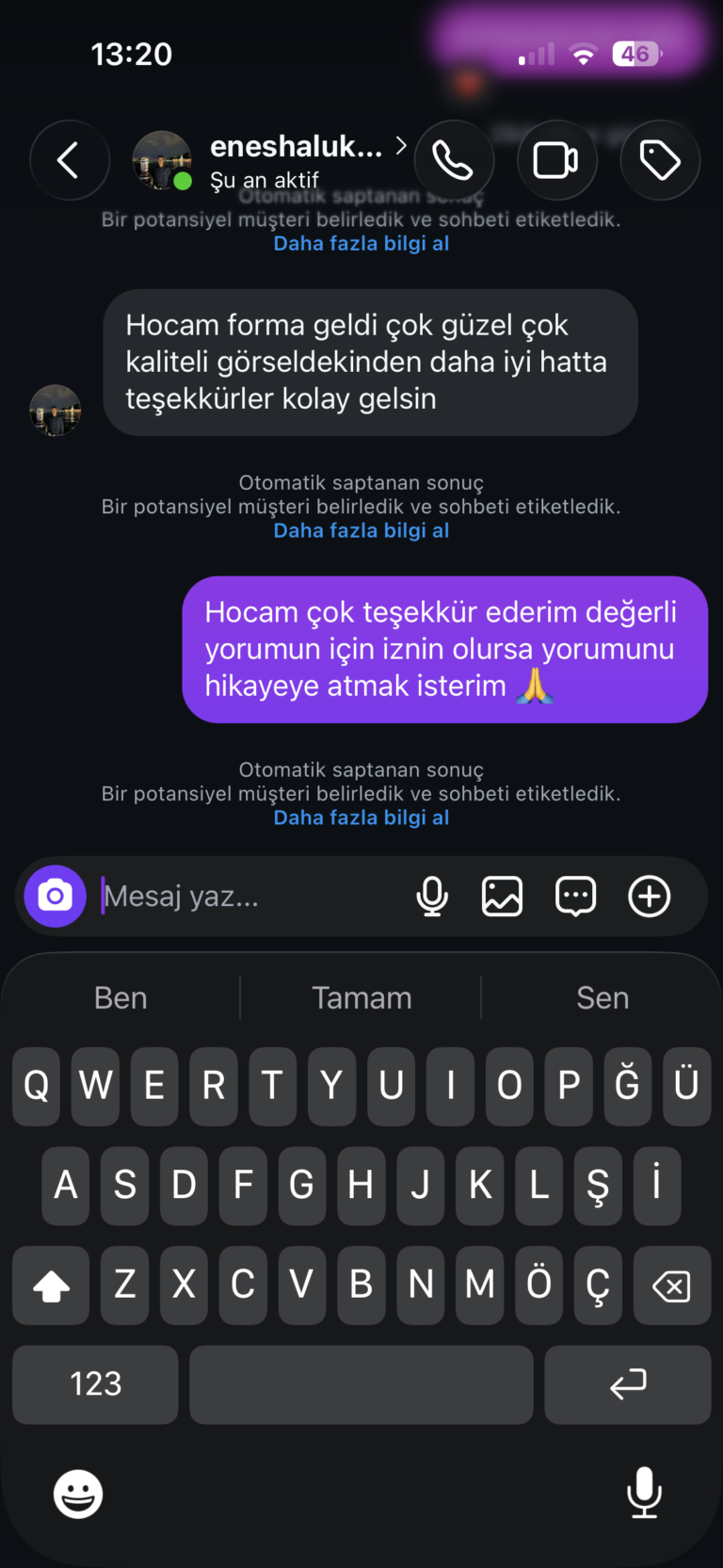Open more options with the plus icon
Viewport: 723px width, 1568px height.
(650, 896)
